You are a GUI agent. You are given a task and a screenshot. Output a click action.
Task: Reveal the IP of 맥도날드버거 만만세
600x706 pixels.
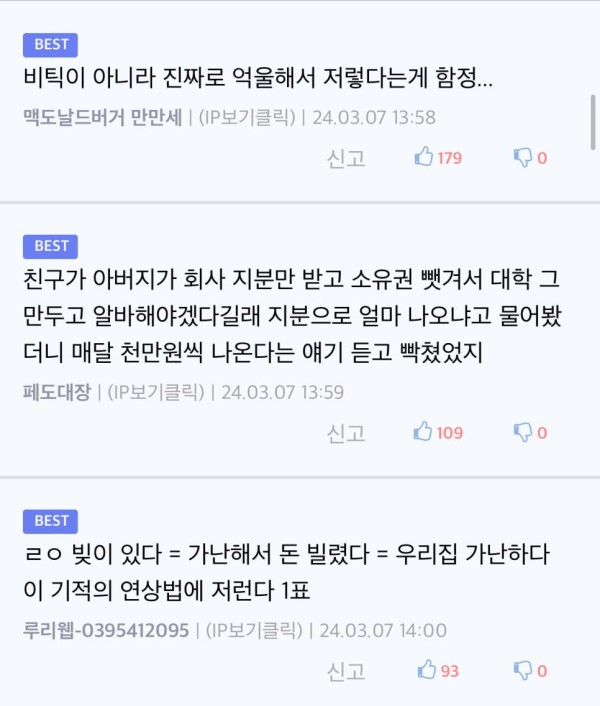tap(247, 117)
